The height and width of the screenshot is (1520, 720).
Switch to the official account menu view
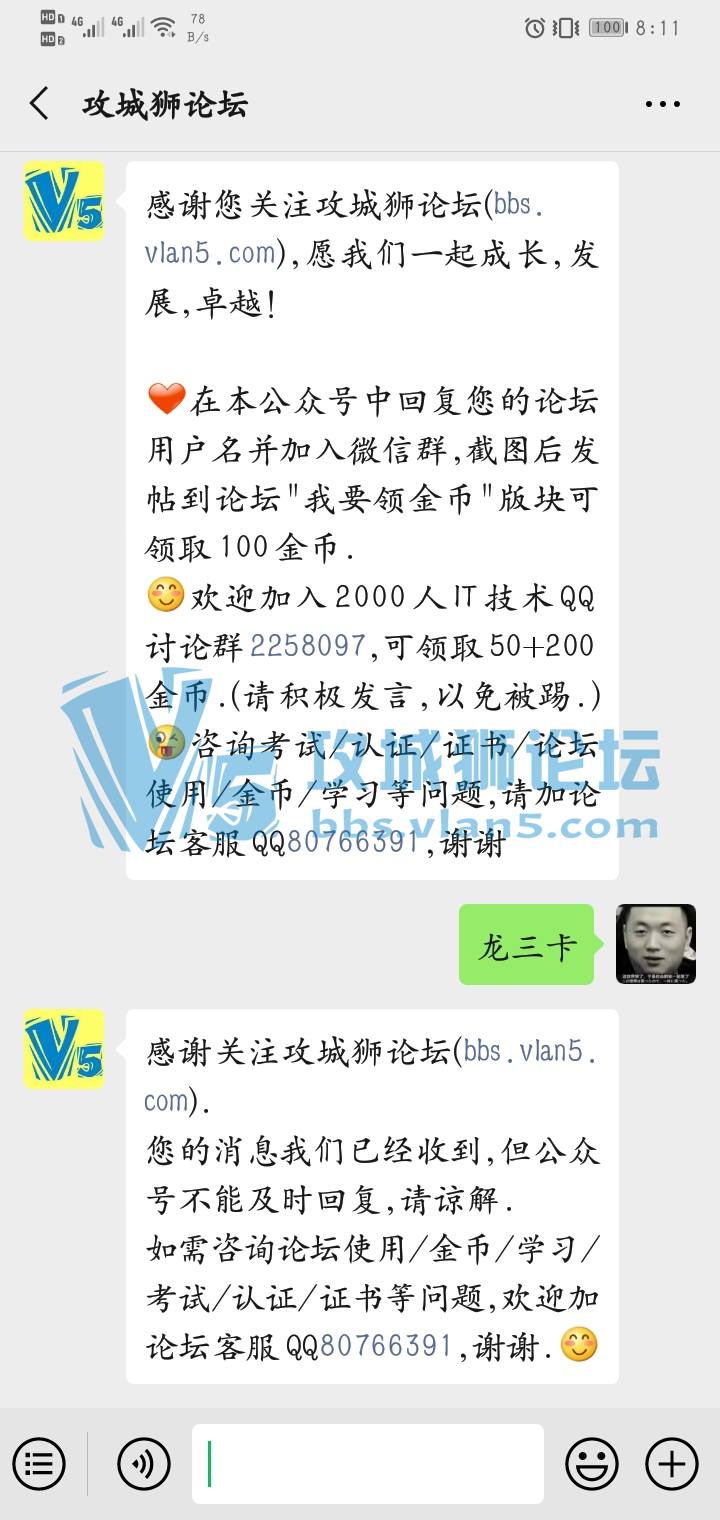[39, 1464]
